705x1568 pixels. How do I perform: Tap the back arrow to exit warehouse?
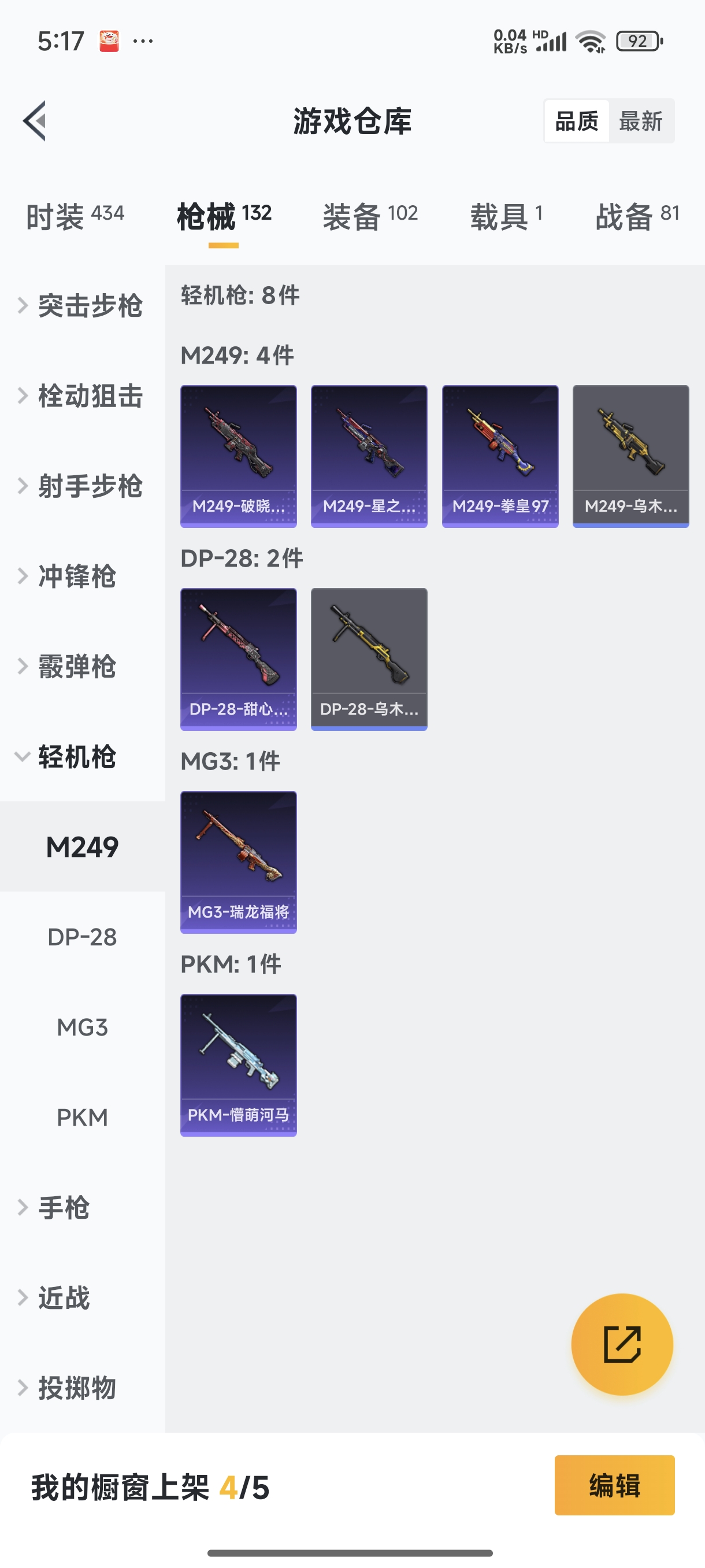pyautogui.click(x=35, y=120)
